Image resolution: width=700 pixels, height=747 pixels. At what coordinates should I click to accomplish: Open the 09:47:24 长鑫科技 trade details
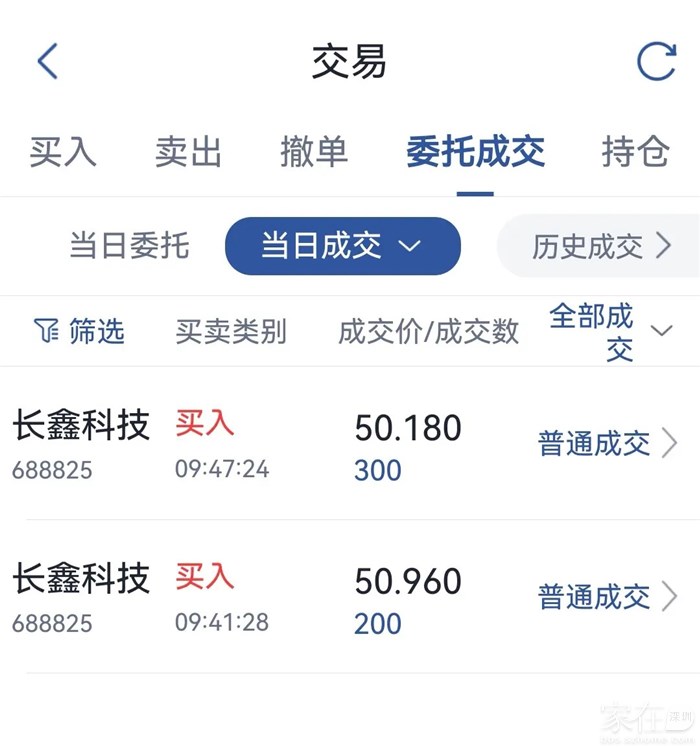pos(350,443)
